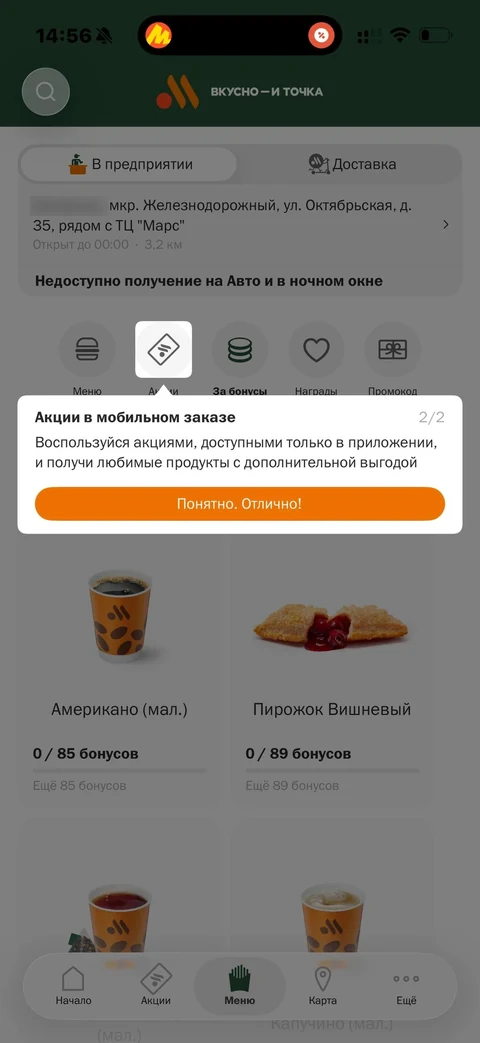Open the restaurant address on Октябрьская

(240, 225)
